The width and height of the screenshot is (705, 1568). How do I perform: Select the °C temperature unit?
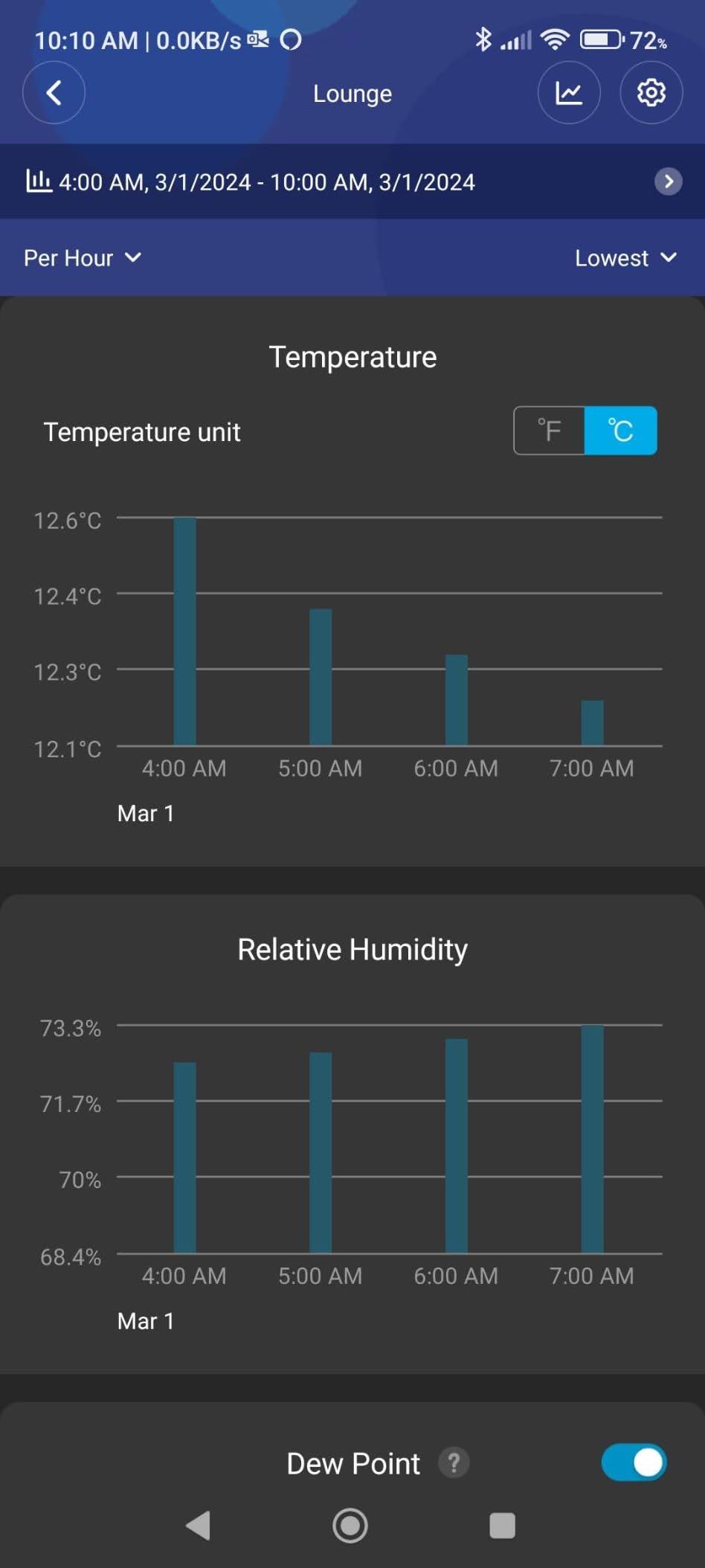[620, 431]
